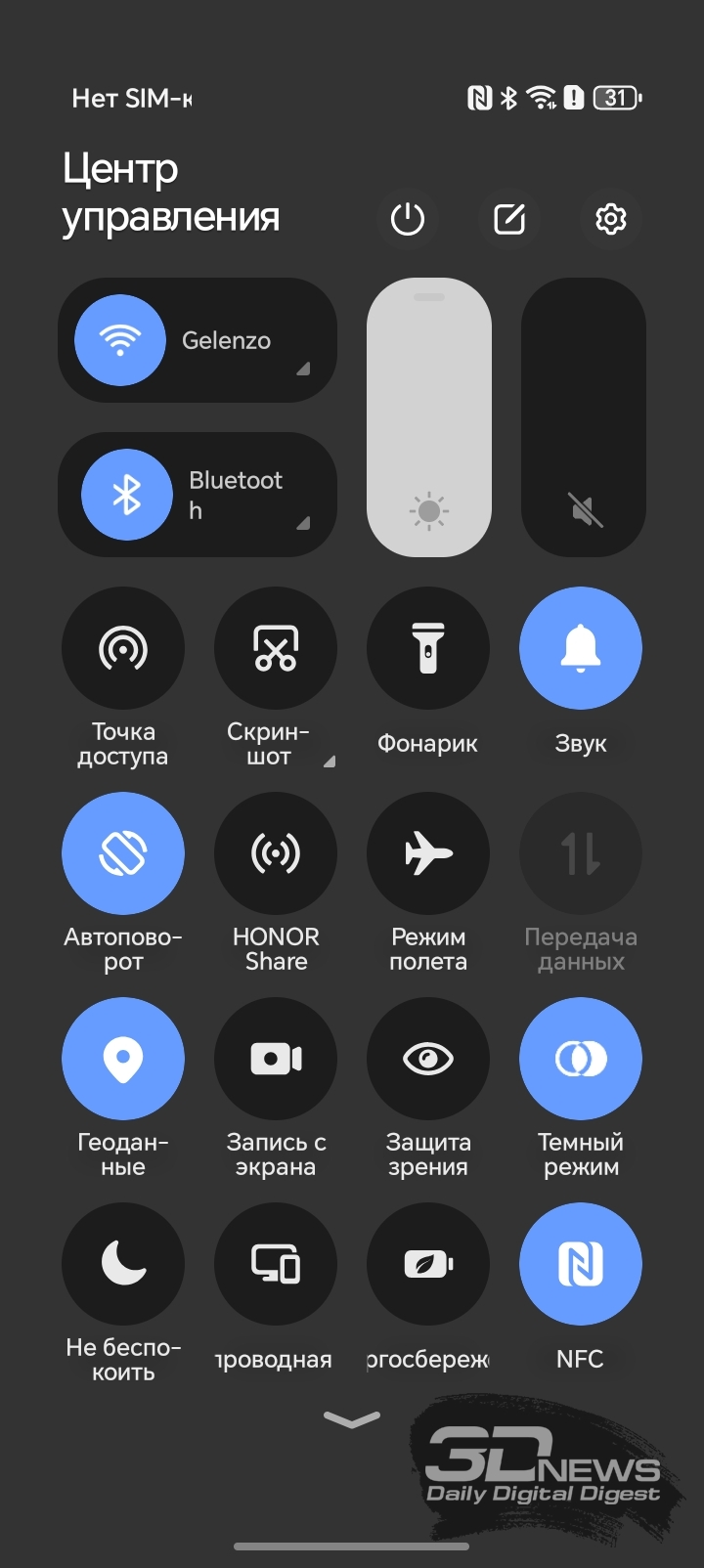
Task: Switch on Режим полета
Action: (x=428, y=853)
